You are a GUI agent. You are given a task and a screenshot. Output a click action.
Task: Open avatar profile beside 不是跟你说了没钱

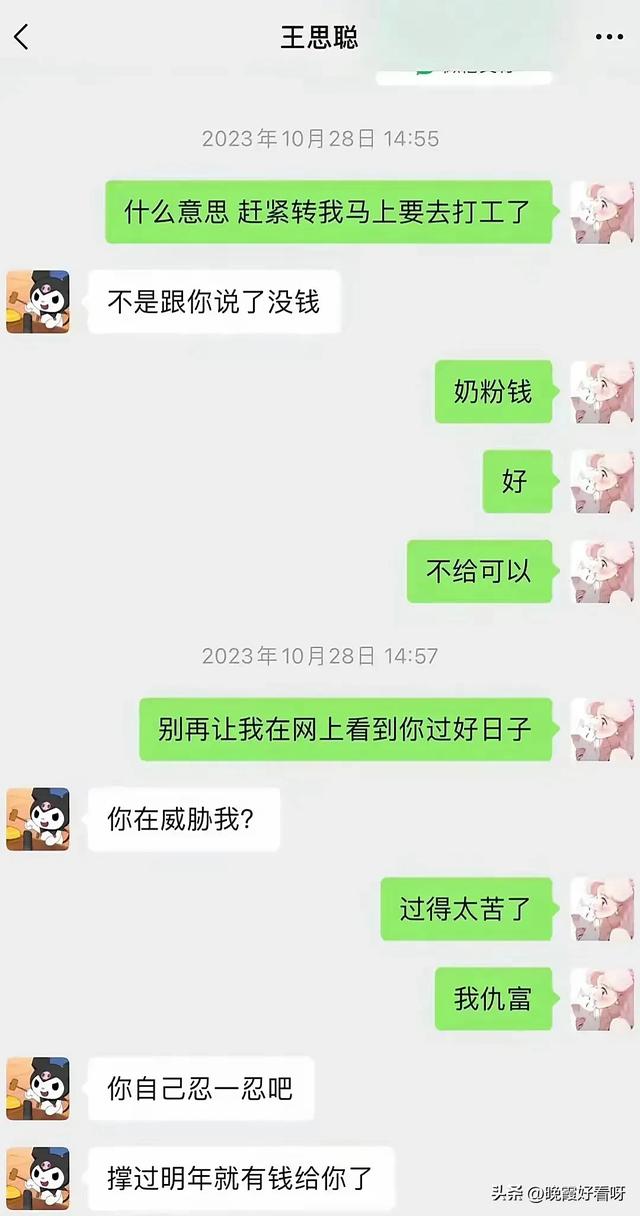38,301
